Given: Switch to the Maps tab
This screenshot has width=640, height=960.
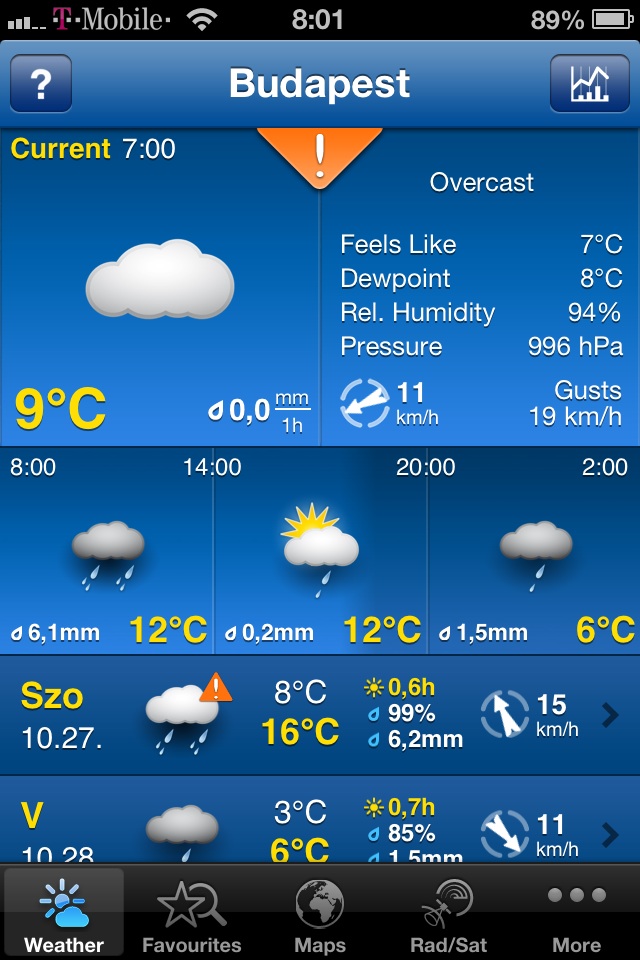Looking at the screenshot, I should [x=320, y=912].
